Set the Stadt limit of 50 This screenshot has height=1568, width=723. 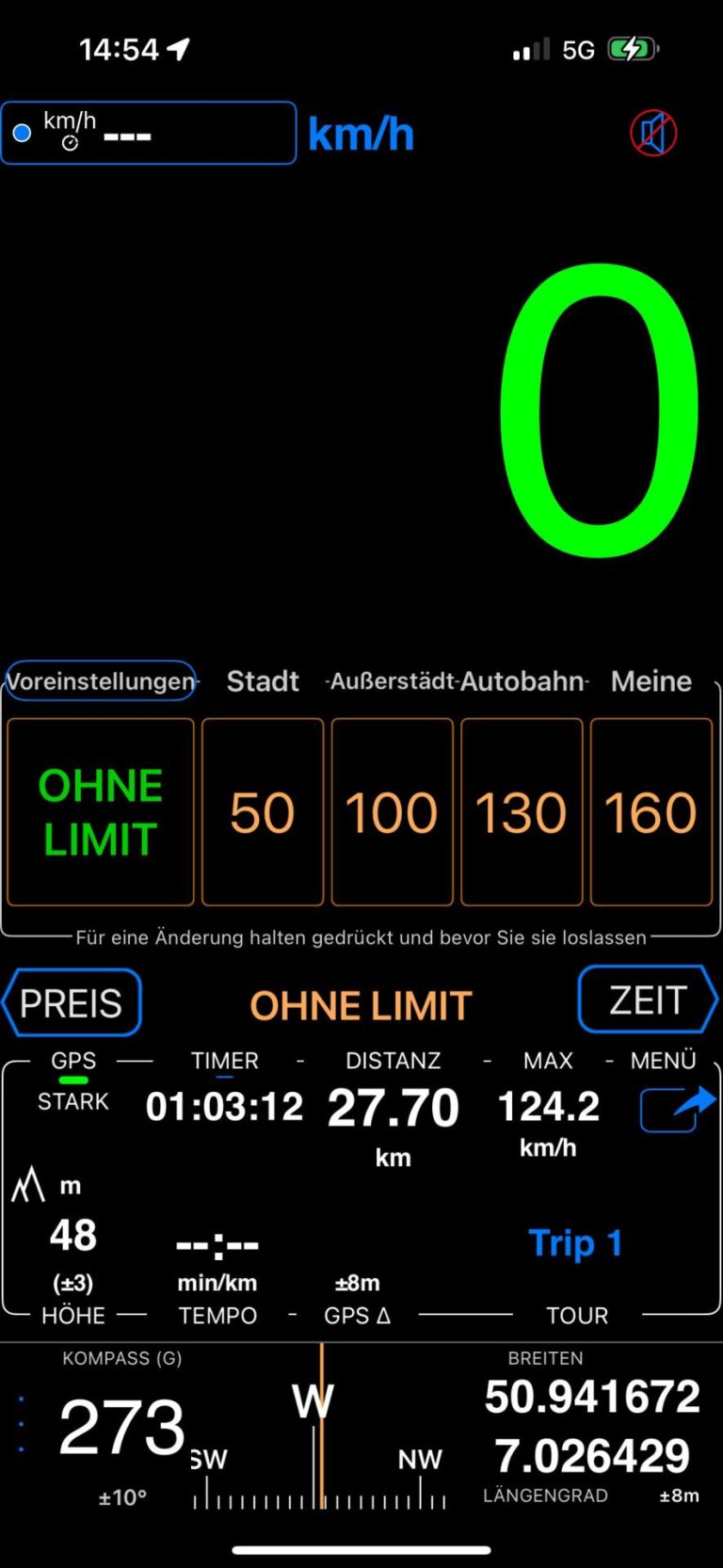263,812
